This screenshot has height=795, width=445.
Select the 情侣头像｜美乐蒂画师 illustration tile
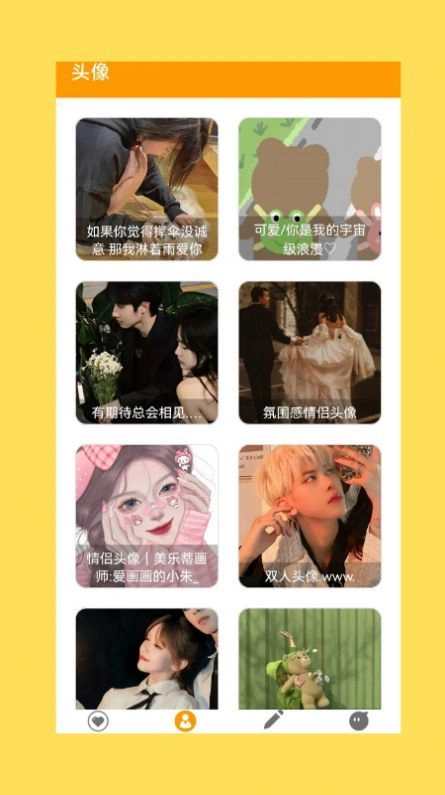point(147,516)
